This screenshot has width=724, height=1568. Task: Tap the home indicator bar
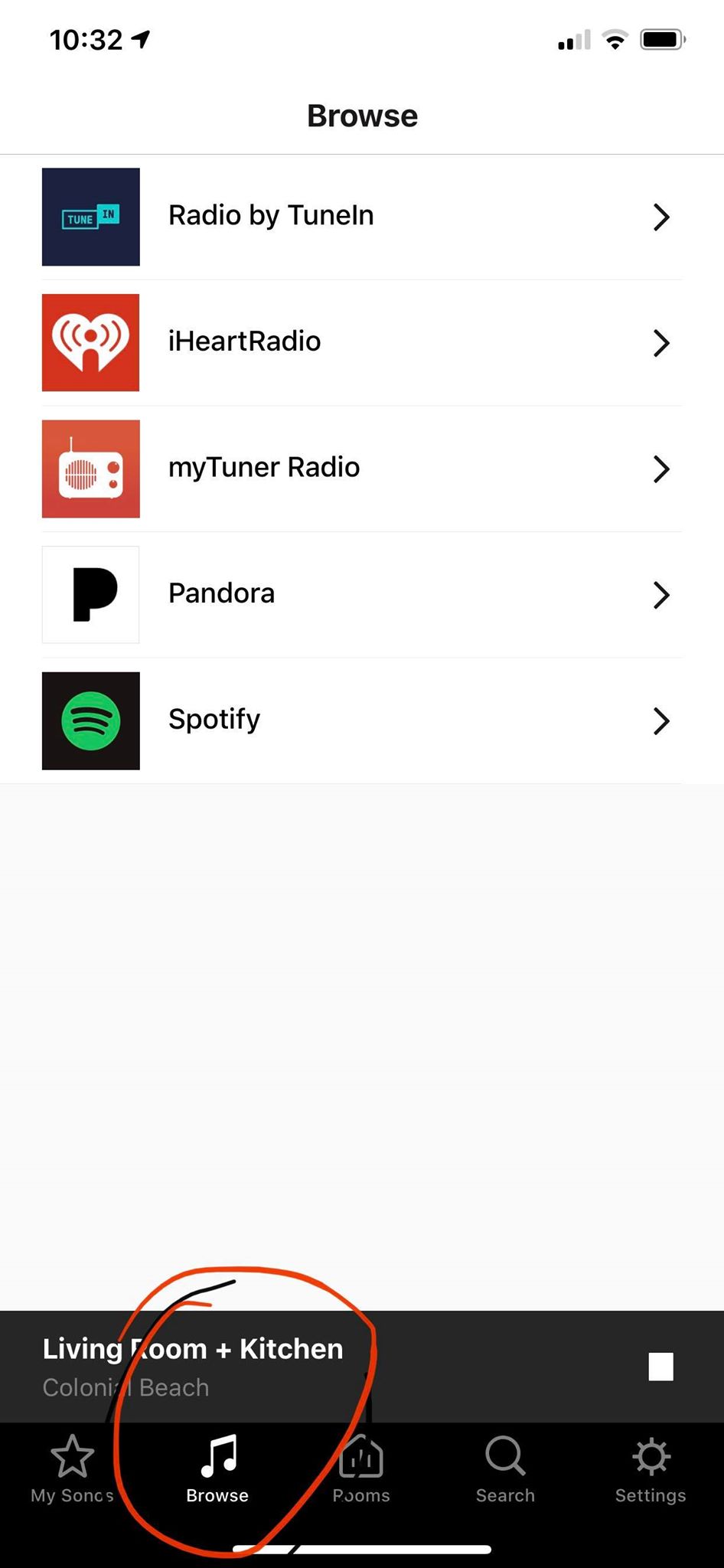(362, 1549)
